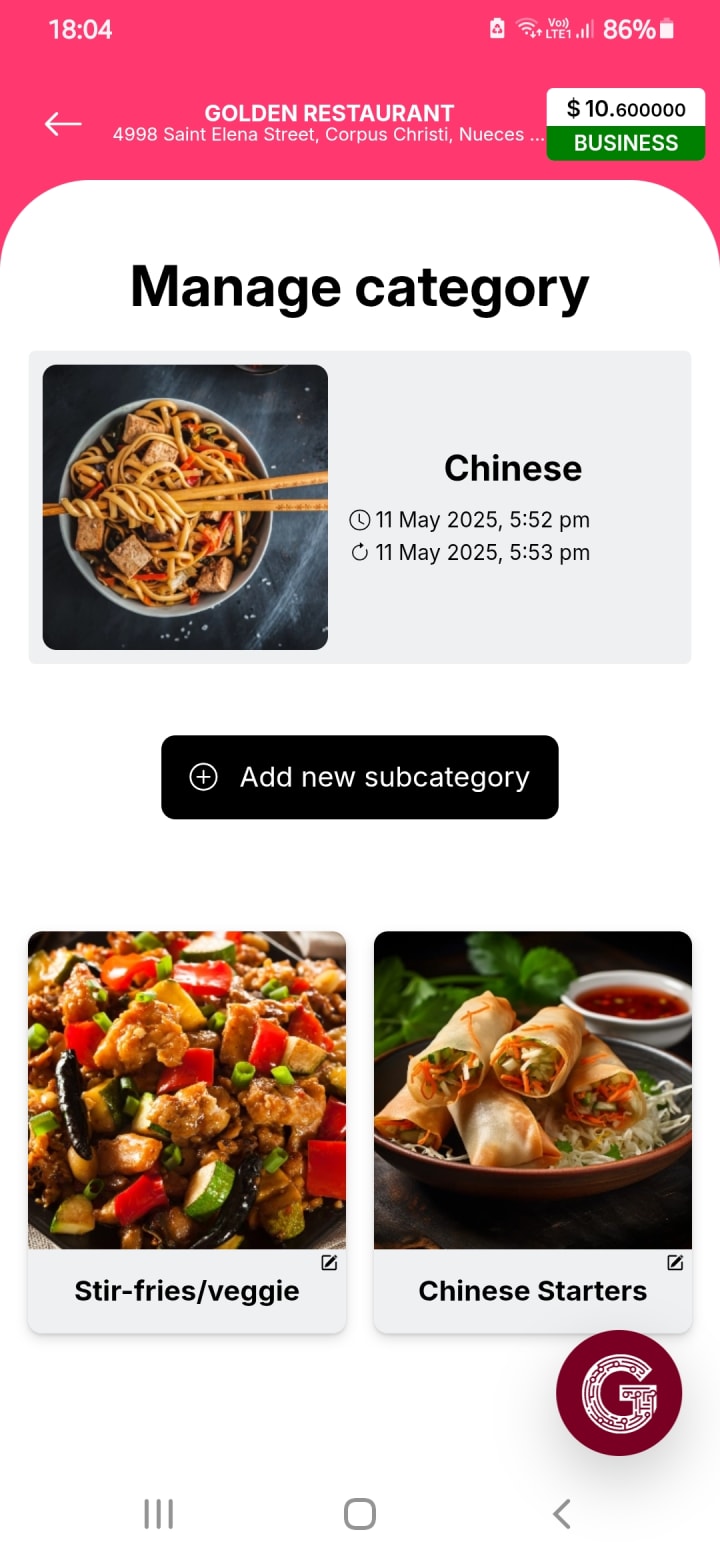720x1560 pixels.
Task: Go to the phone's home screen
Action: pyautogui.click(x=360, y=1514)
